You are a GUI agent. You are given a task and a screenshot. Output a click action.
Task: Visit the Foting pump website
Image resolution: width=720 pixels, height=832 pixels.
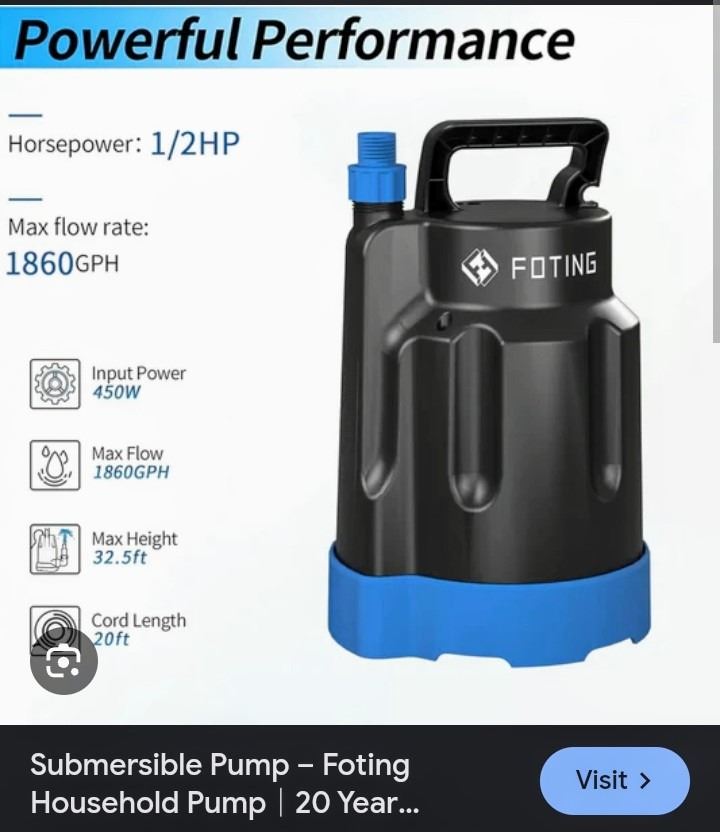pos(614,780)
